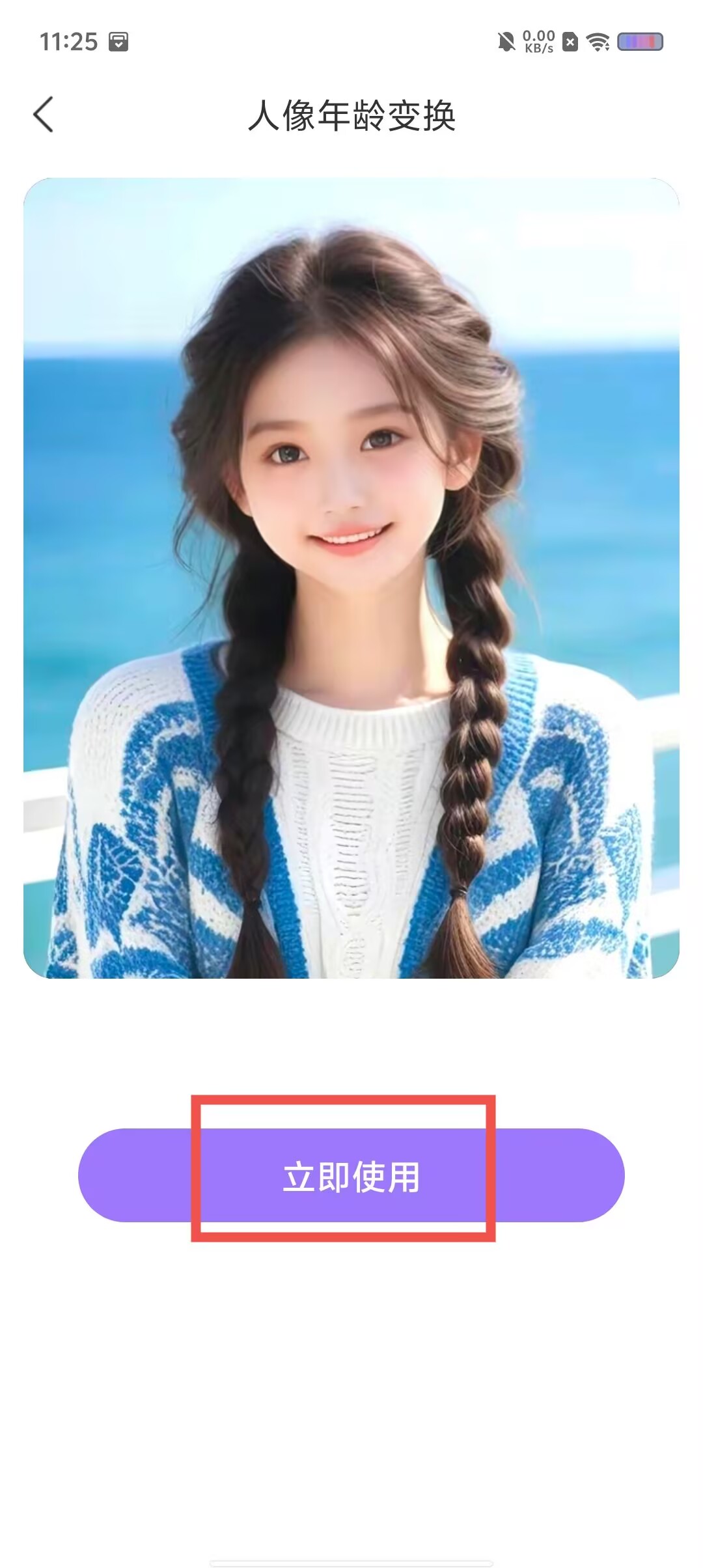Screen dimensions: 703x1568
Task: Tap the 立即使用 button
Action: [351, 1175]
